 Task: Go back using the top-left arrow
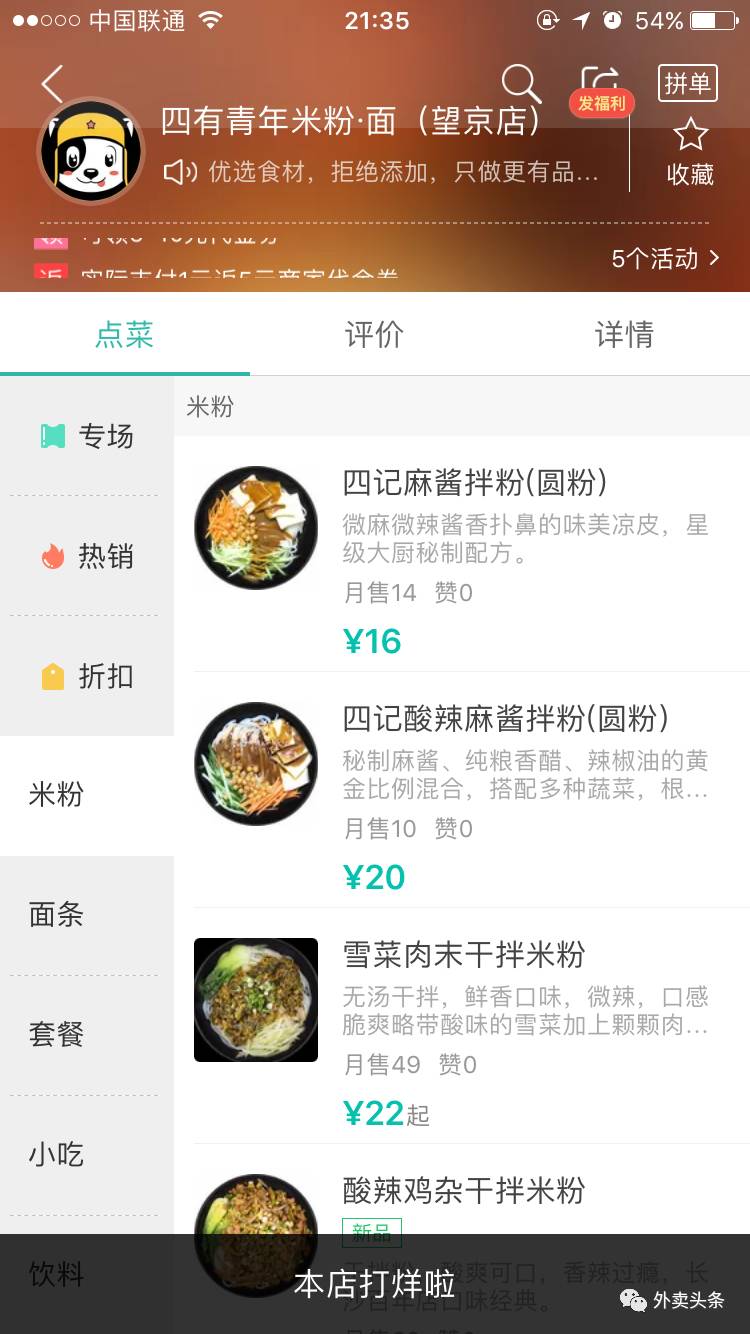52,84
